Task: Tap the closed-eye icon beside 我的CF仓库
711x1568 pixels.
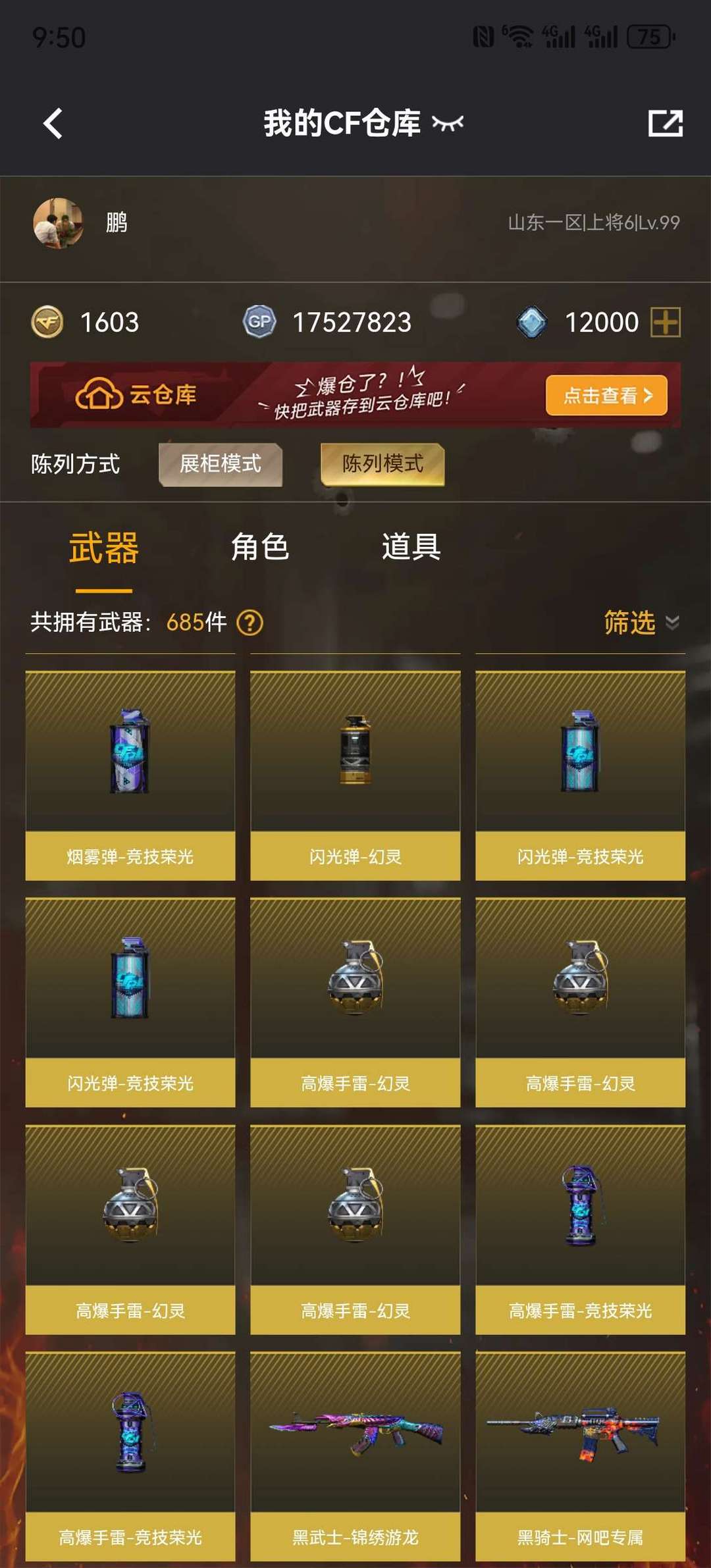Action: 448,123
